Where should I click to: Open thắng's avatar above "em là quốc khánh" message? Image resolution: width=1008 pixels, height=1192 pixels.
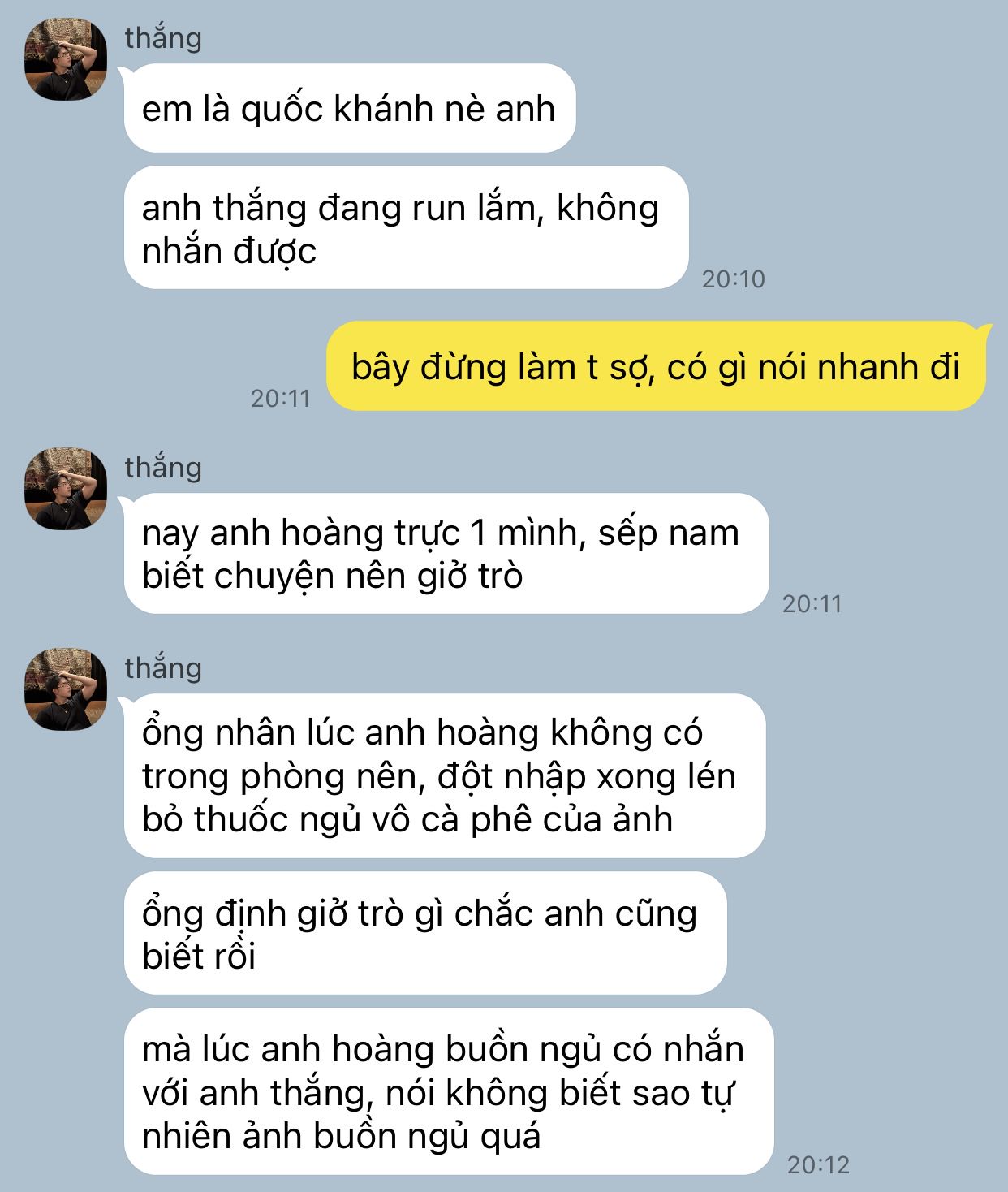(x=66, y=60)
